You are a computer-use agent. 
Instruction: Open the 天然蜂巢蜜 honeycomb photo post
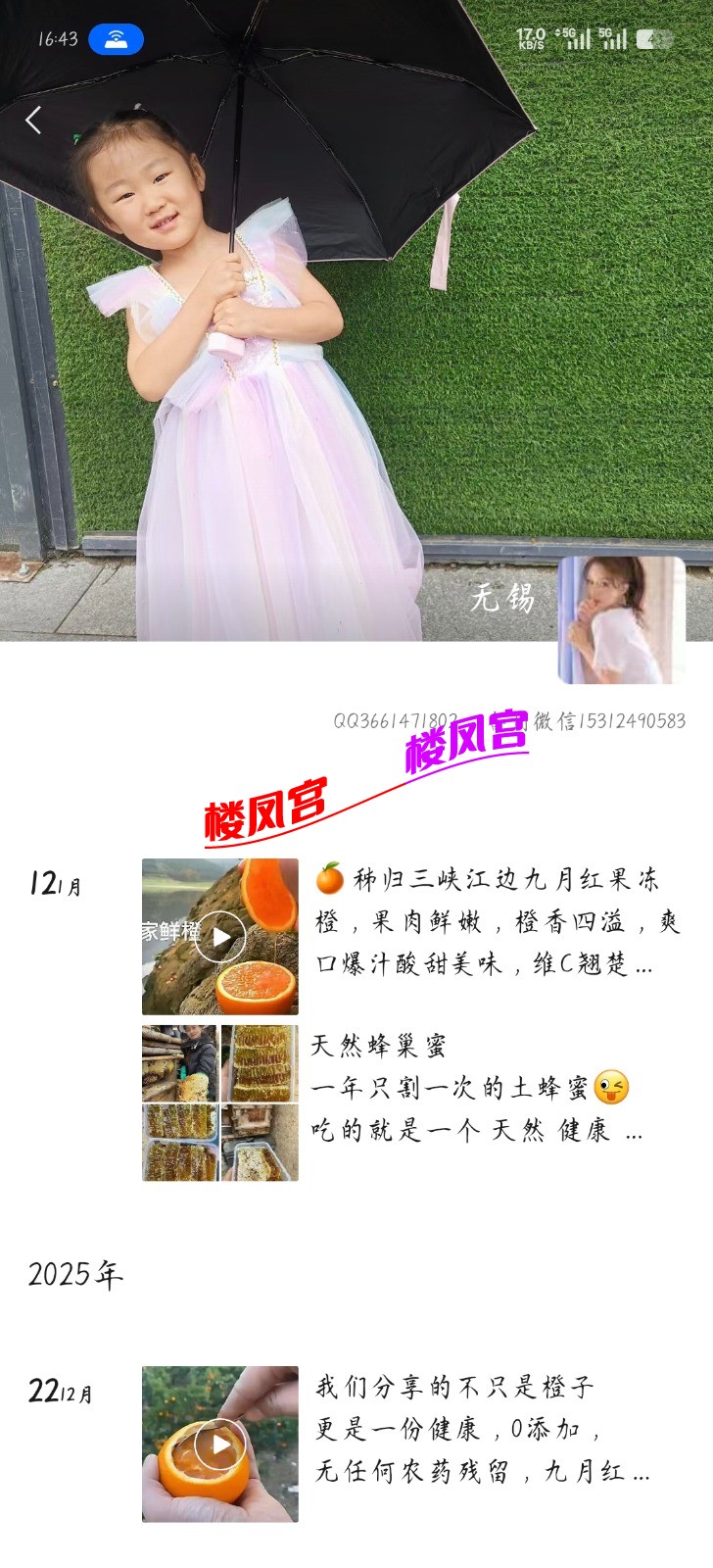click(220, 1102)
